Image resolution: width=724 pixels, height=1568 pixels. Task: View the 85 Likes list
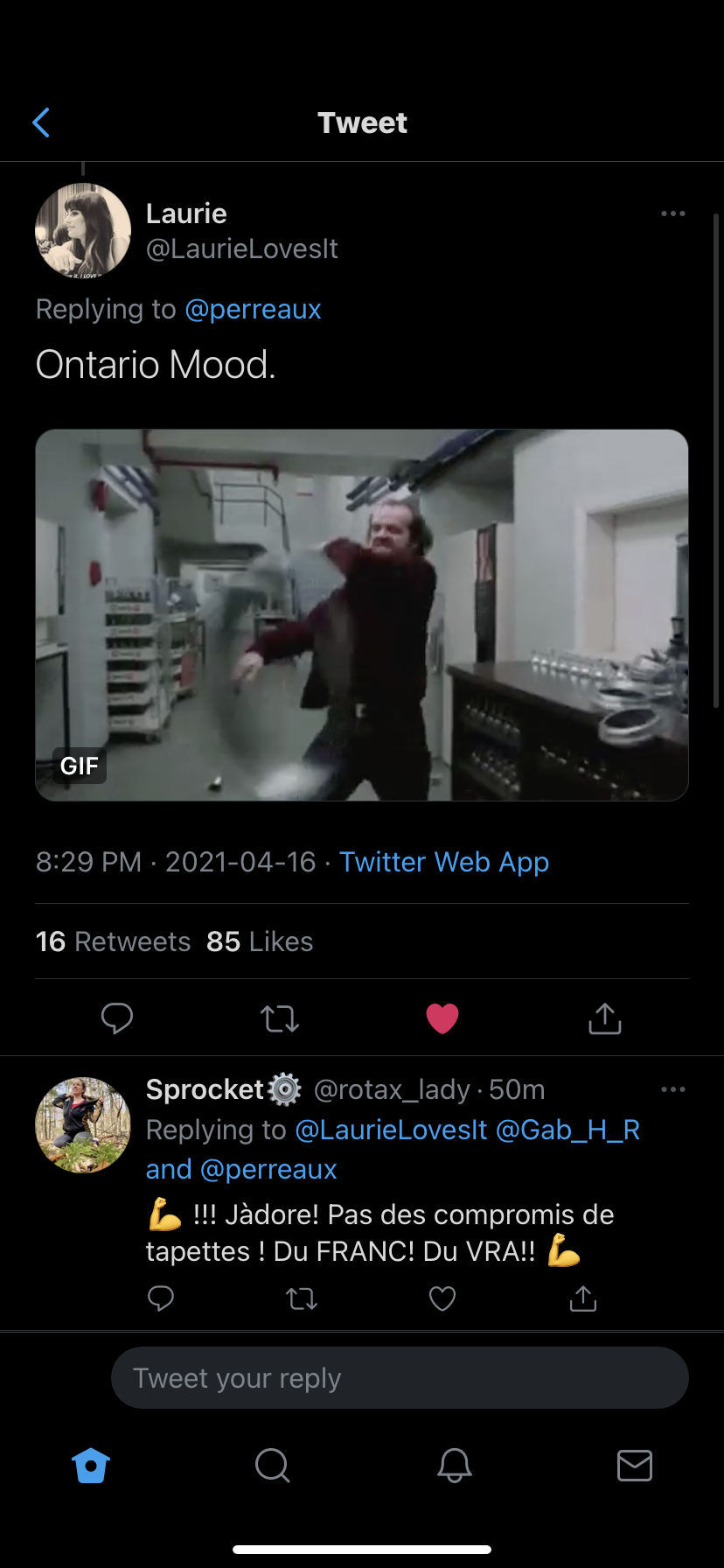pyautogui.click(x=260, y=941)
